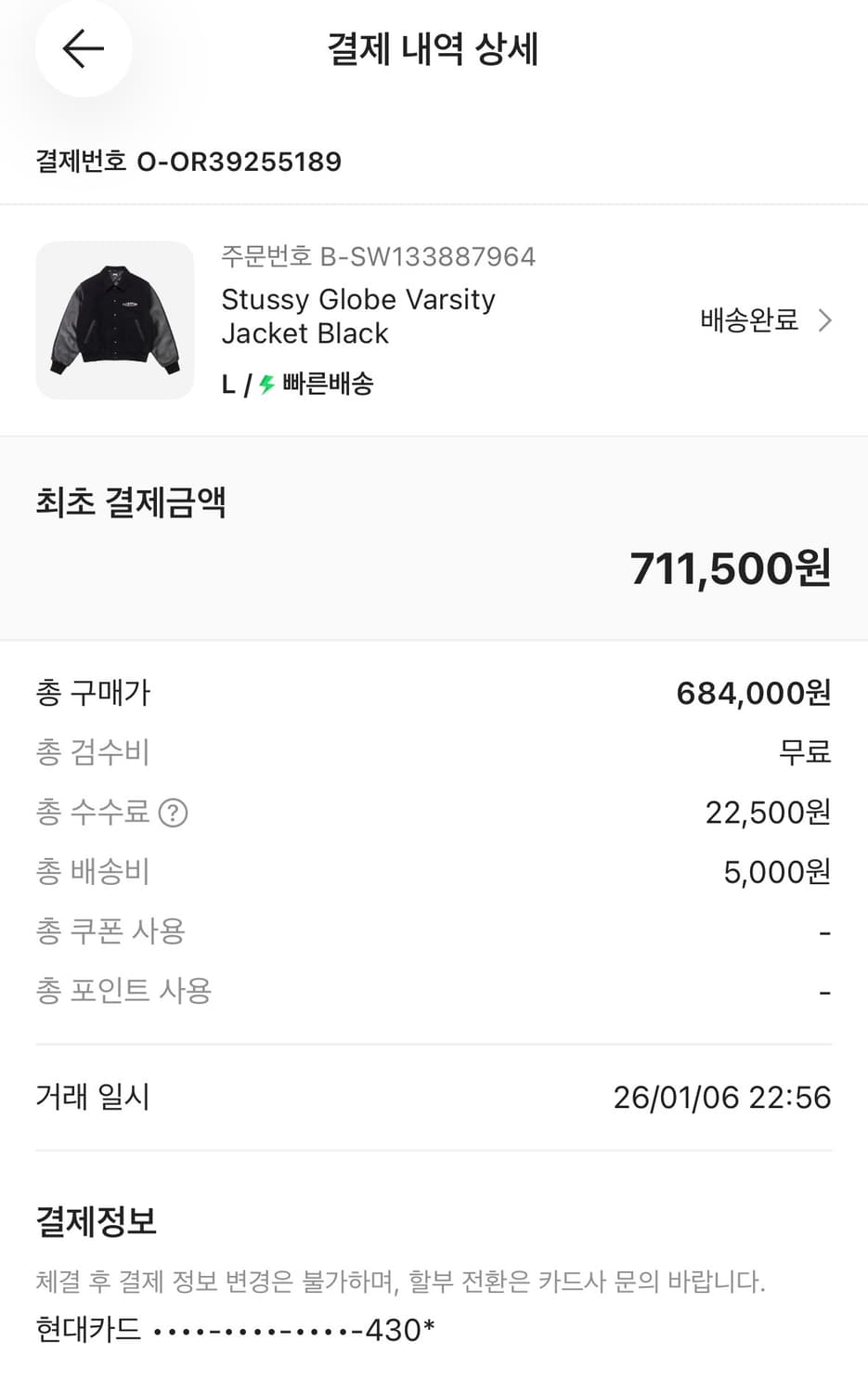Click the 배송완료 delivery status label
This screenshot has width=868, height=1393.
tap(748, 320)
